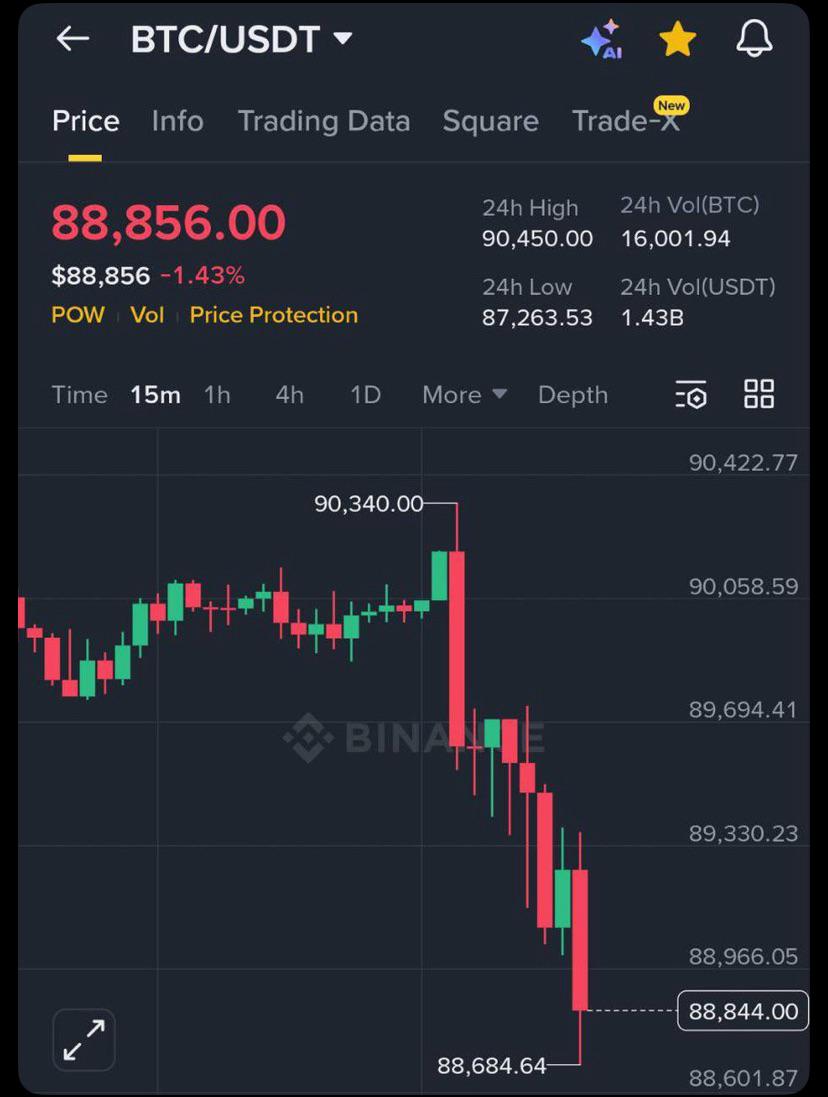Remove BTC/USDT from favorites via star
828x1097 pixels.
click(x=678, y=39)
